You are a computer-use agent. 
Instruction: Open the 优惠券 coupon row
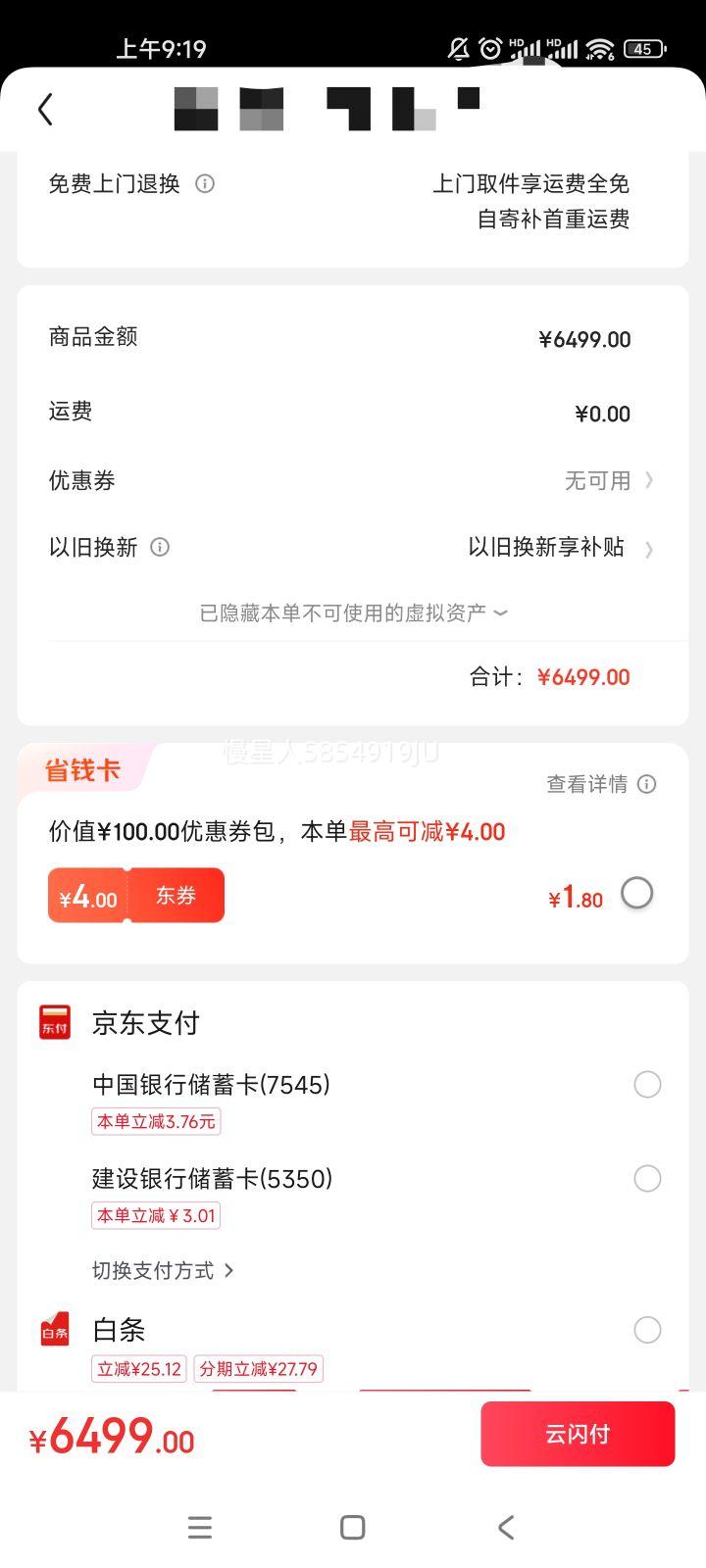[352, 480]
